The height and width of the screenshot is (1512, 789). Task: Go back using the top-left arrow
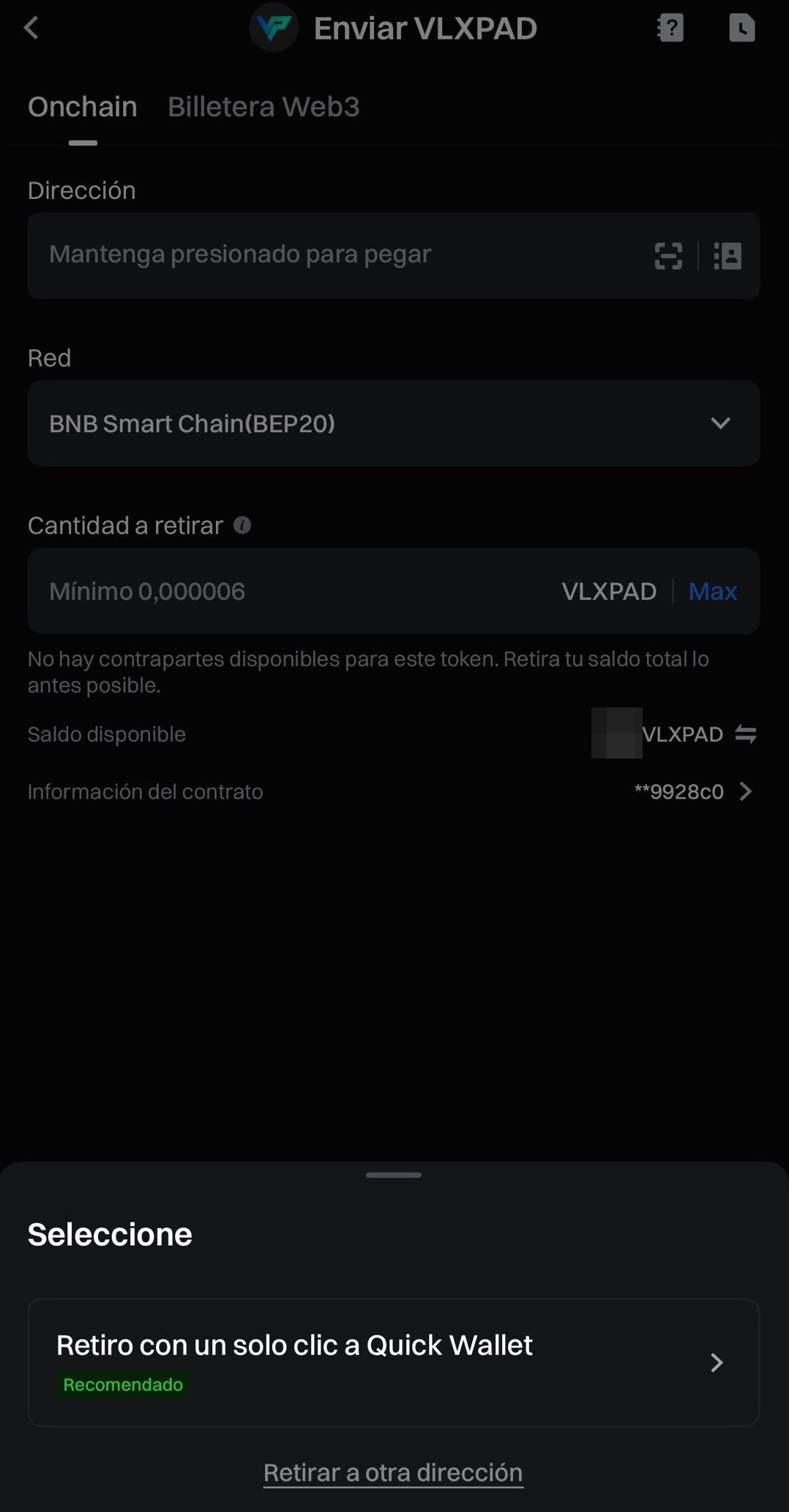(x=31, y=29)
